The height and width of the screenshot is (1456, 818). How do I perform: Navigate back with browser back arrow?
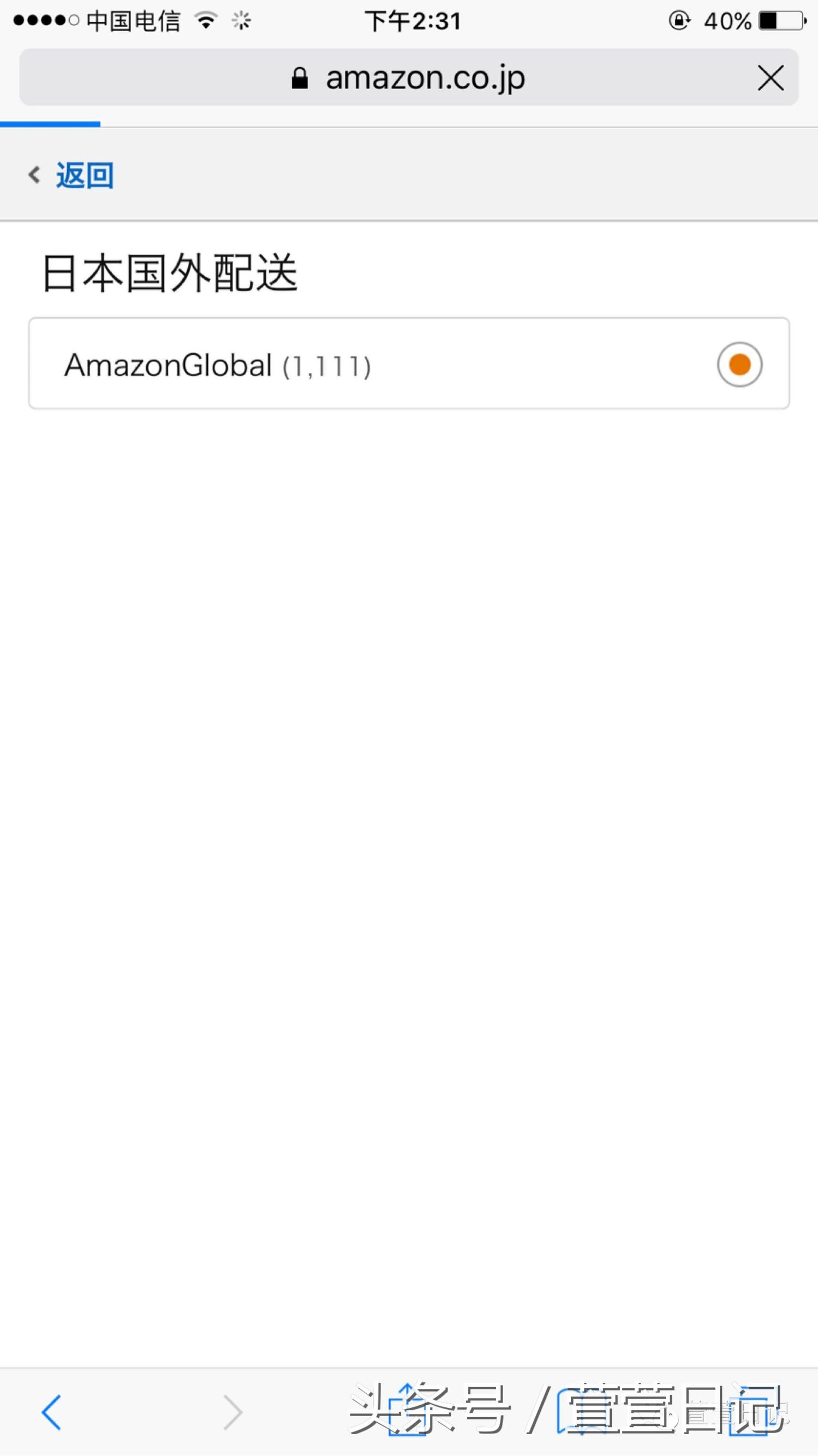52,1412
